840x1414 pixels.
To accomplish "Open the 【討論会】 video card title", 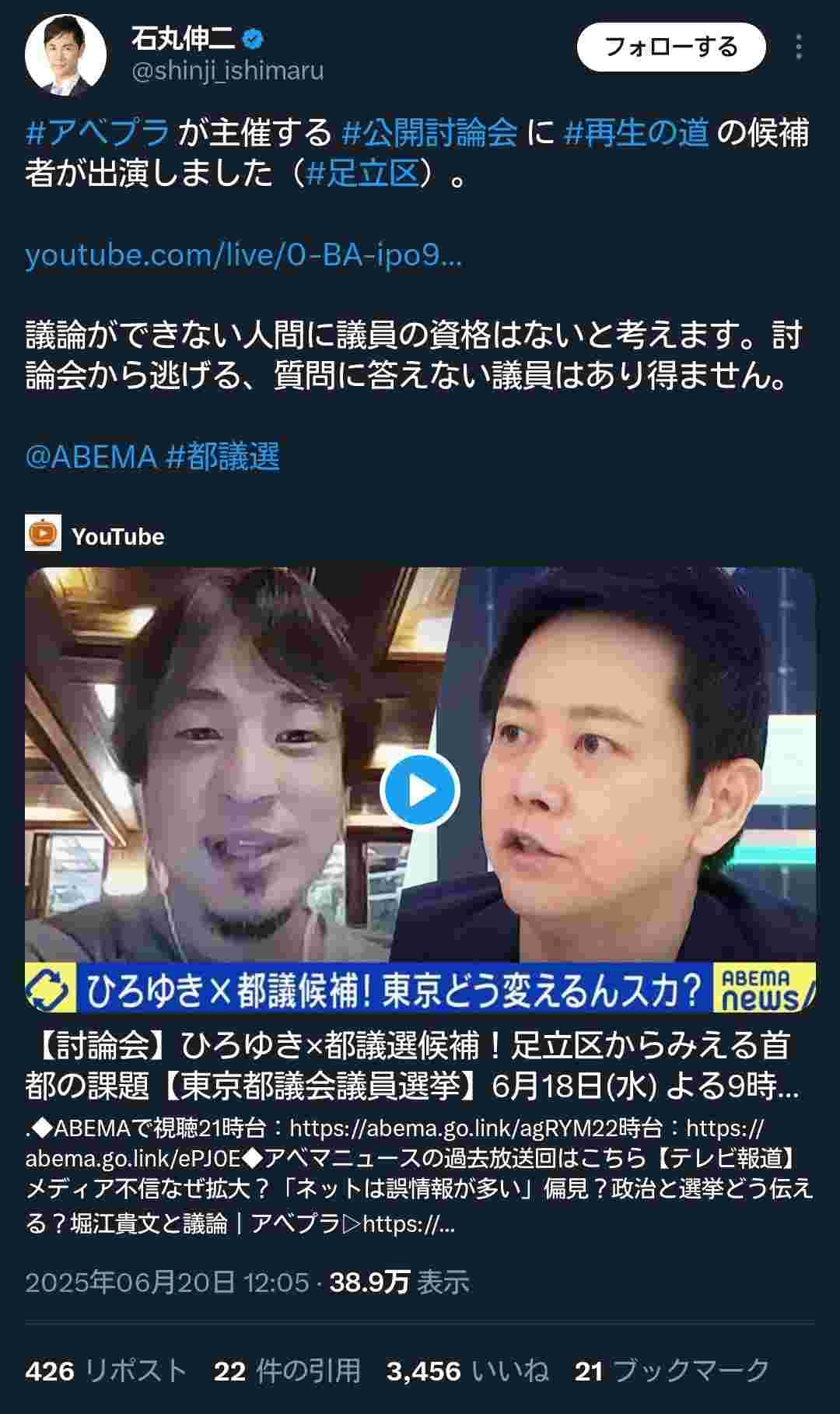I will (411, 1065).
